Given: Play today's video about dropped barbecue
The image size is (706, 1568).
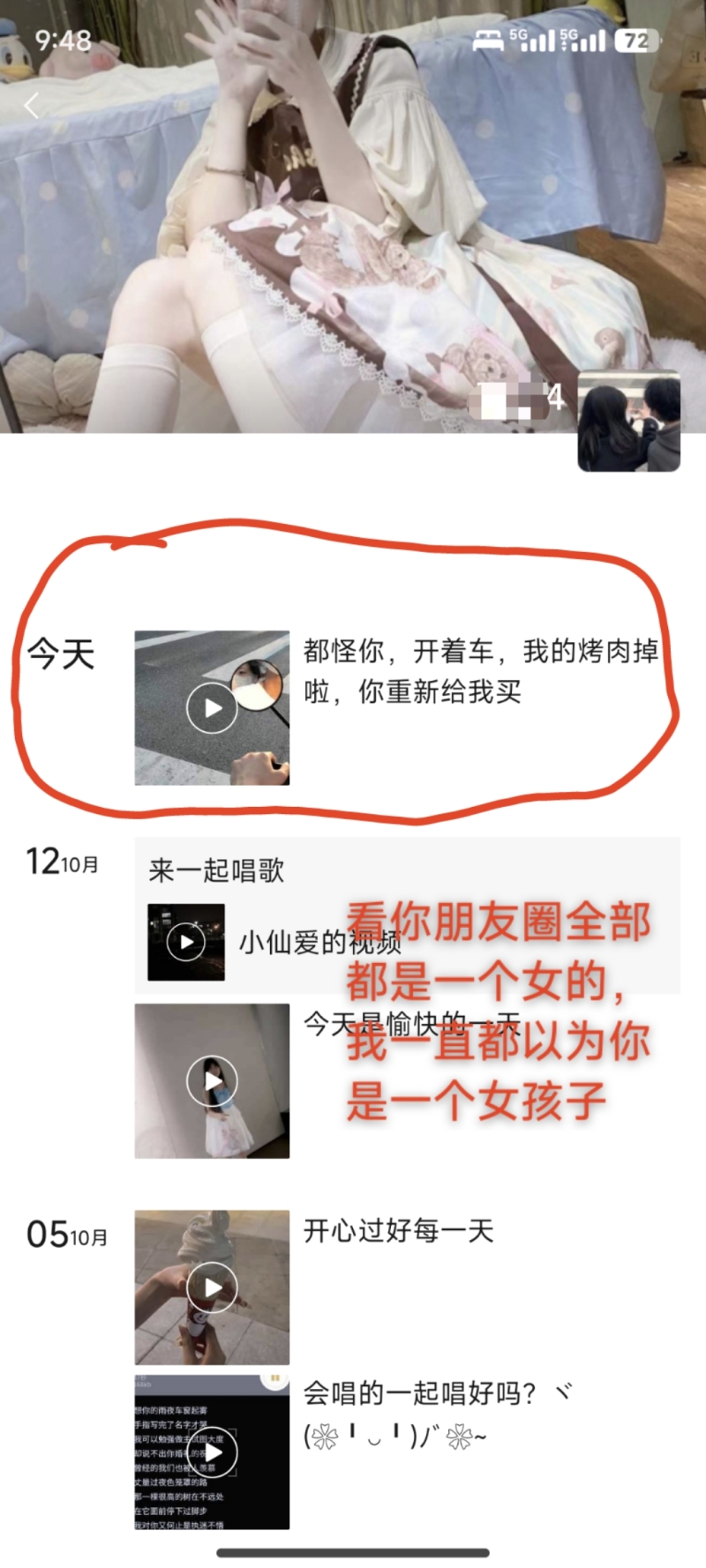Looking at the screenshot, I should click(212, 707).
